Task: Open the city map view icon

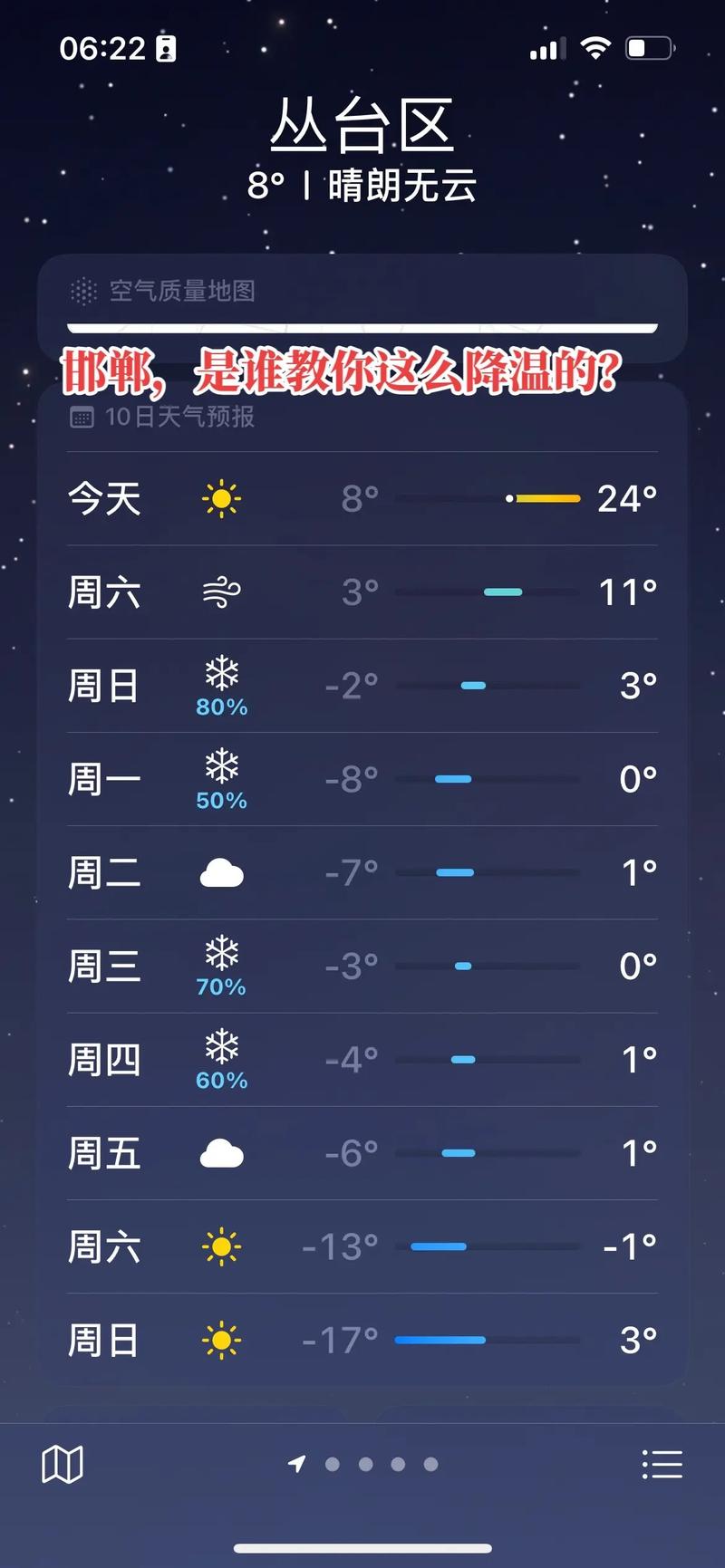Action: tap(62, 1463)
